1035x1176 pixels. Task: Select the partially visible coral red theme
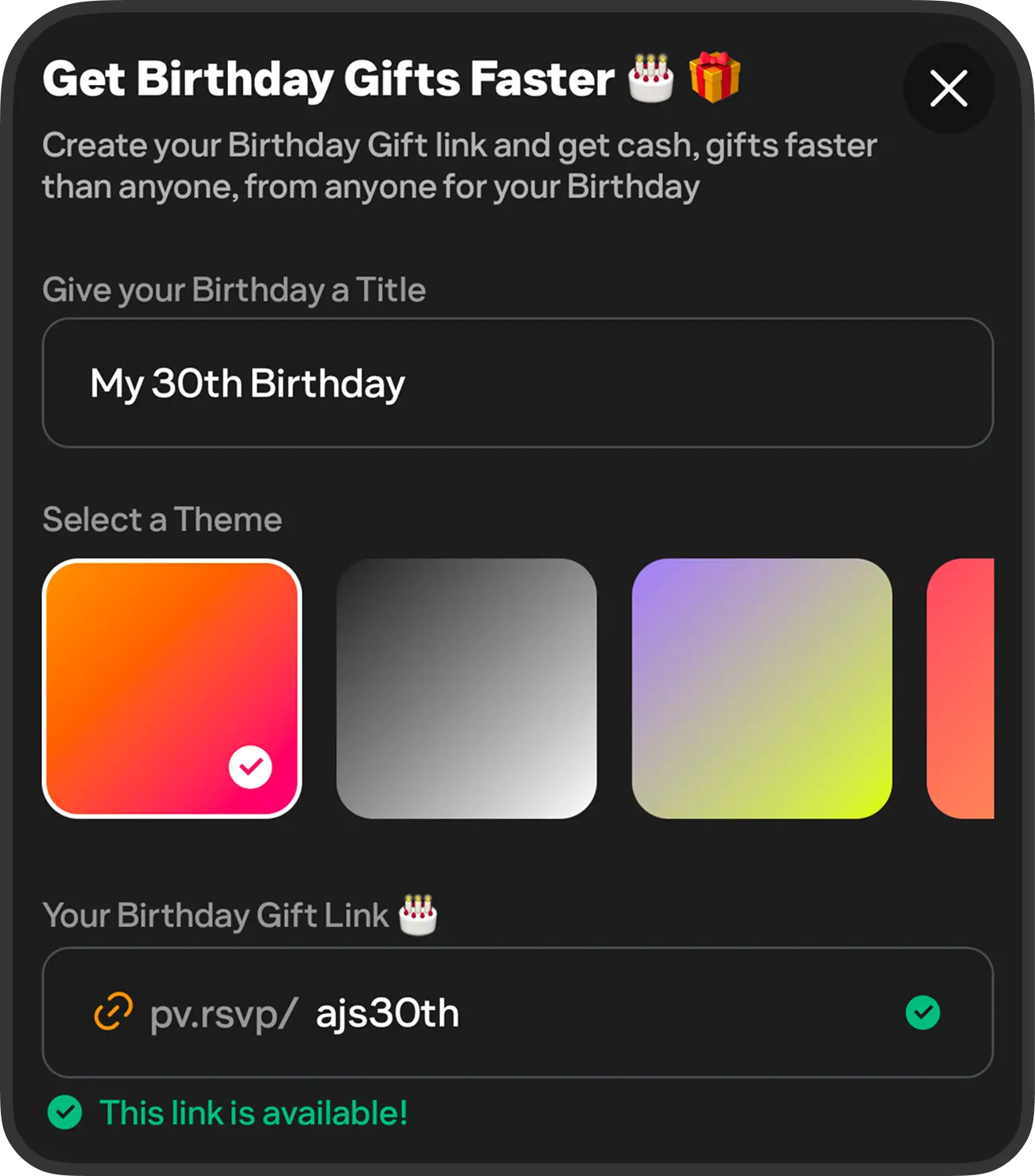pyautogui.click(x=961, y=688)
